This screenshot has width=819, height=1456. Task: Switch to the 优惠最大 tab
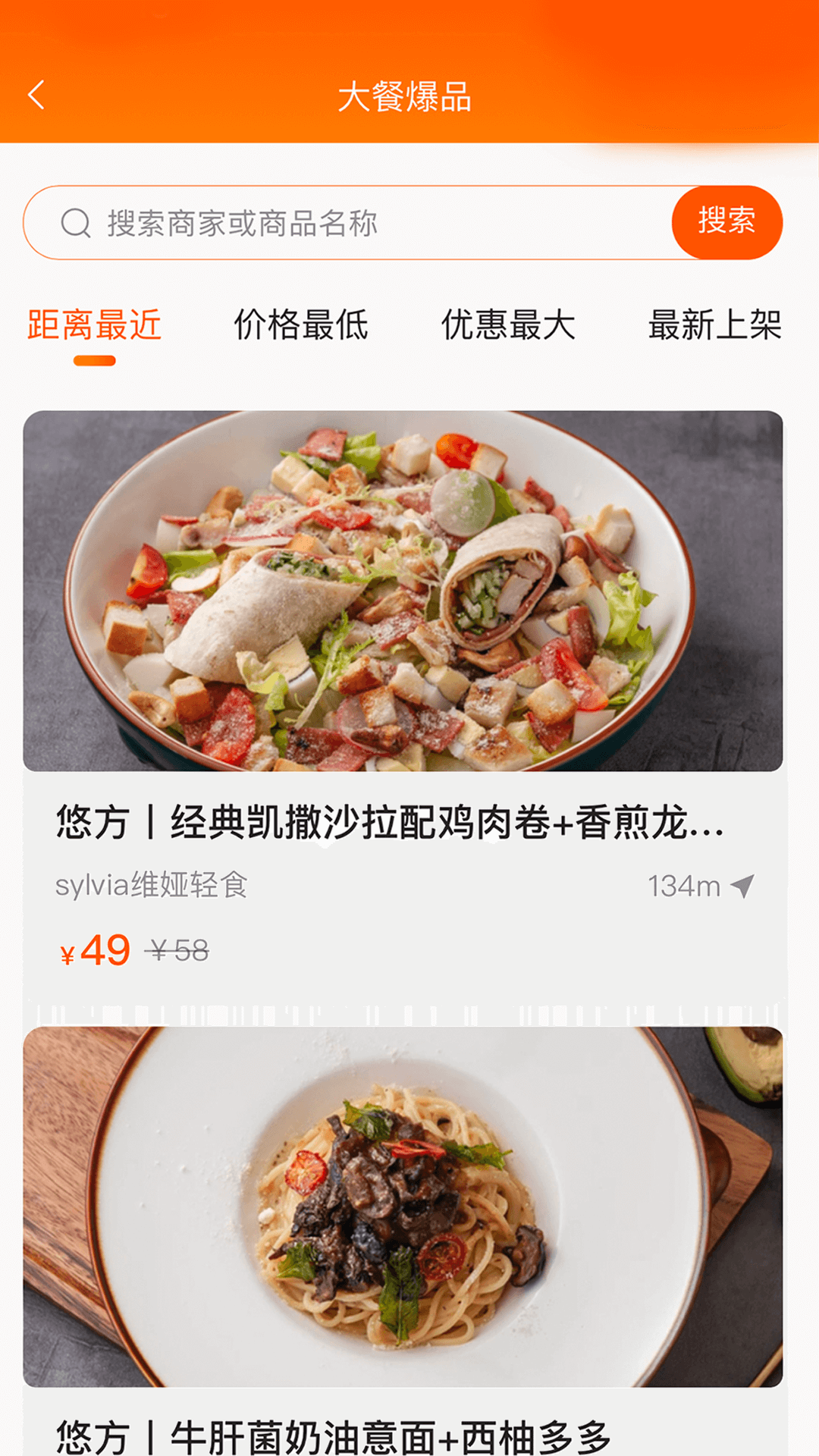click(x=508, y=326)
